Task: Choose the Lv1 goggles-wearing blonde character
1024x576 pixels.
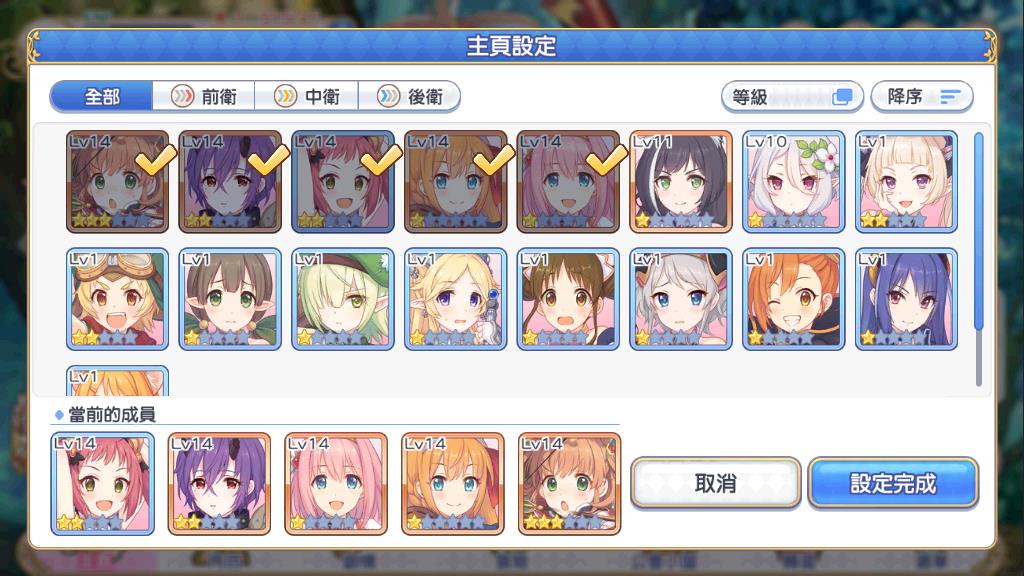Action: [117, 299]
